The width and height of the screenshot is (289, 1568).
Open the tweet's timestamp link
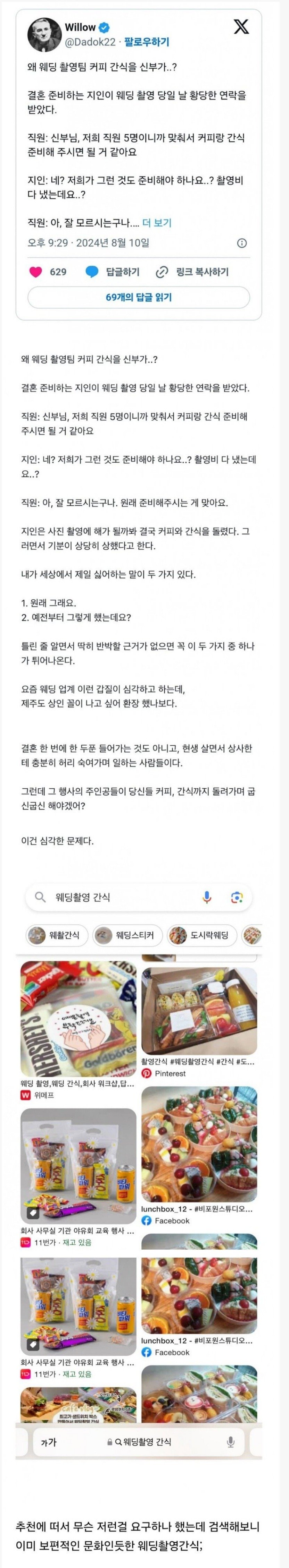[88, 242]
